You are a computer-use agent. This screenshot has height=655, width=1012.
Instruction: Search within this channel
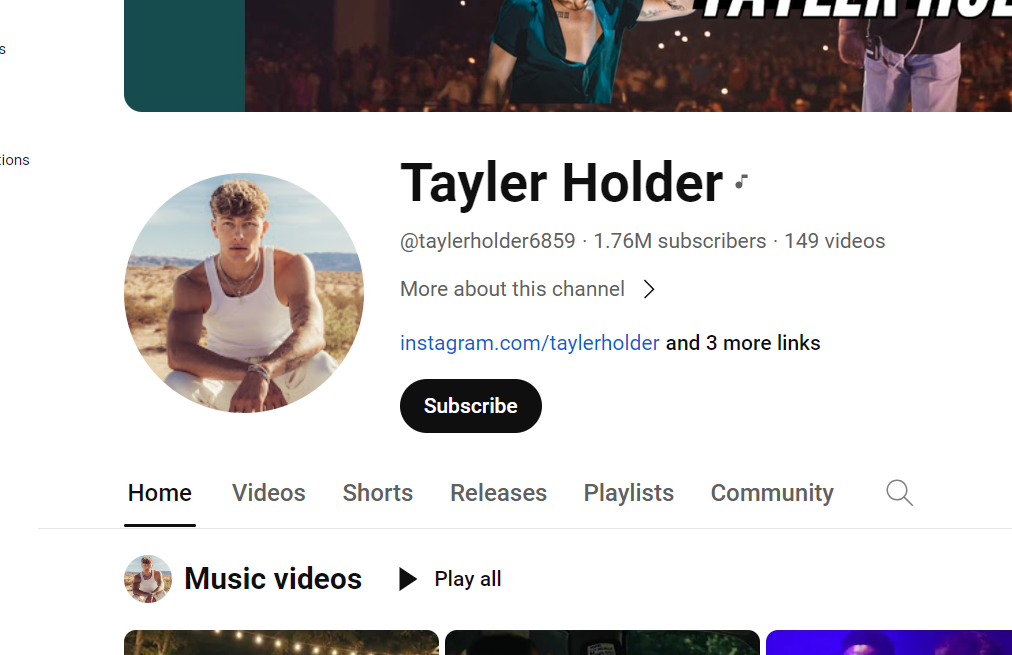point(899,492)
